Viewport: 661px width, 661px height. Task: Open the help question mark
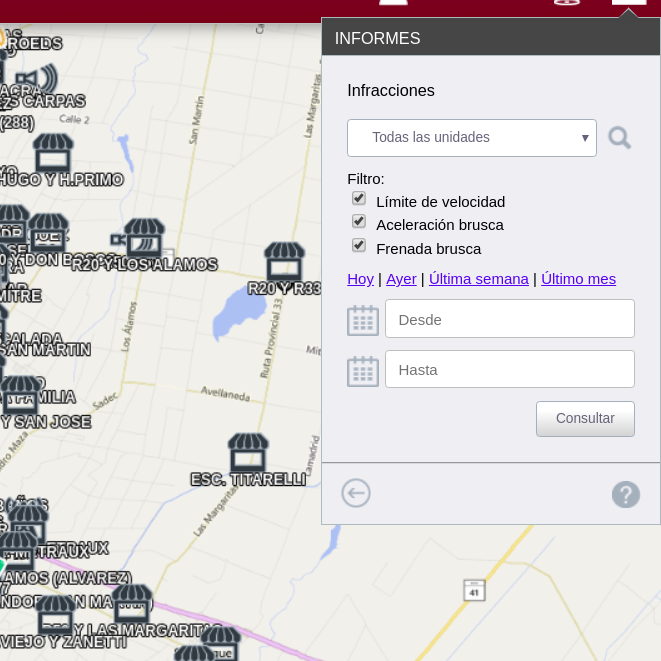point(625,494)
